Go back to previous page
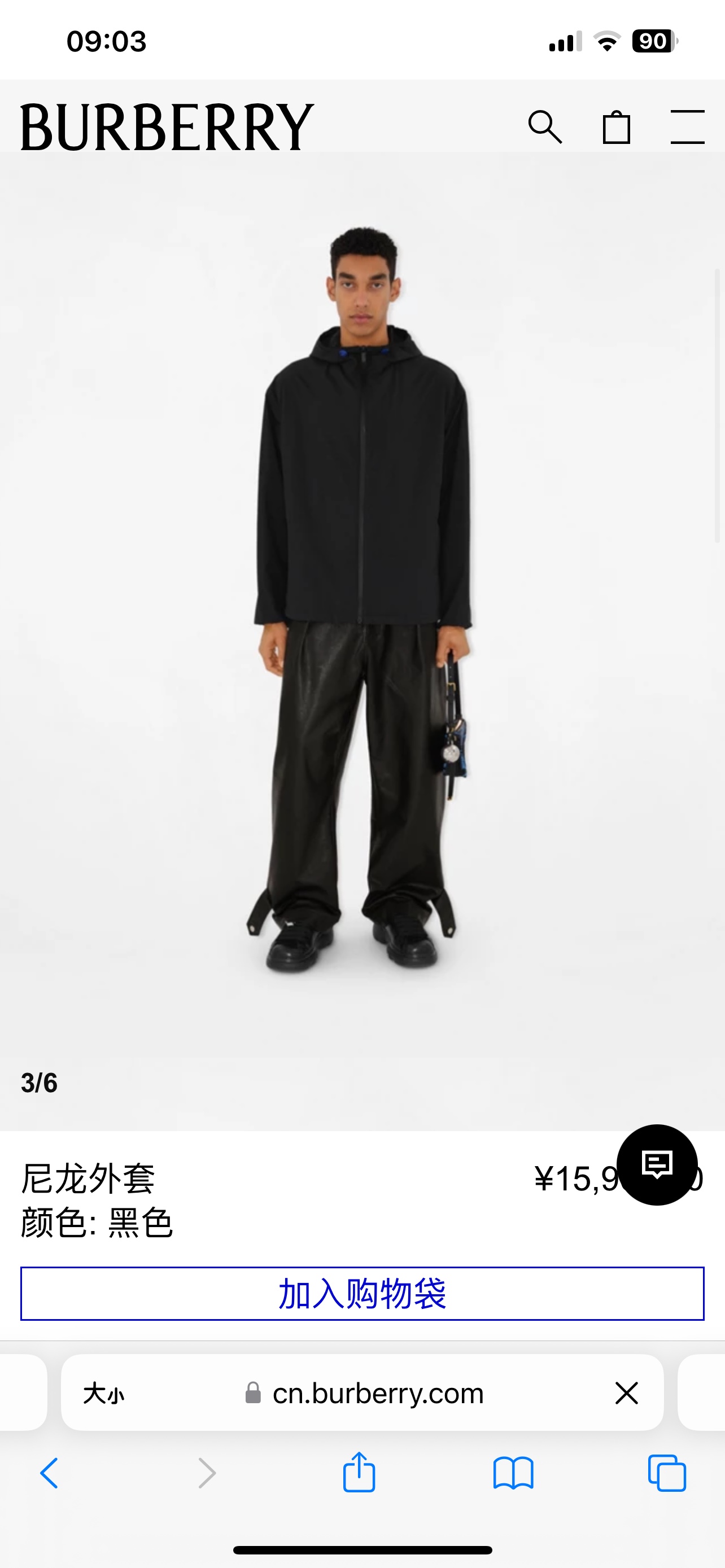Screen dimensions: 725x1568 49,1473
